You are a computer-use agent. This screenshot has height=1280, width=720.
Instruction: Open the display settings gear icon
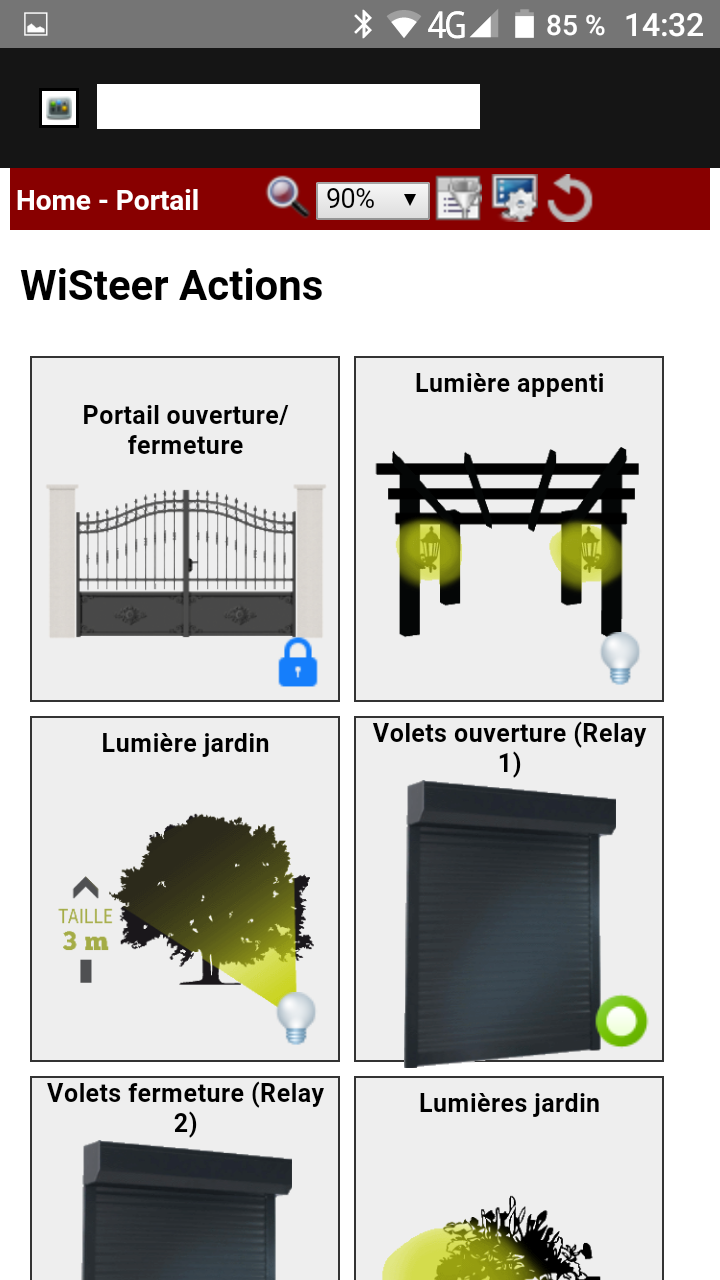[x=515, y=198]
